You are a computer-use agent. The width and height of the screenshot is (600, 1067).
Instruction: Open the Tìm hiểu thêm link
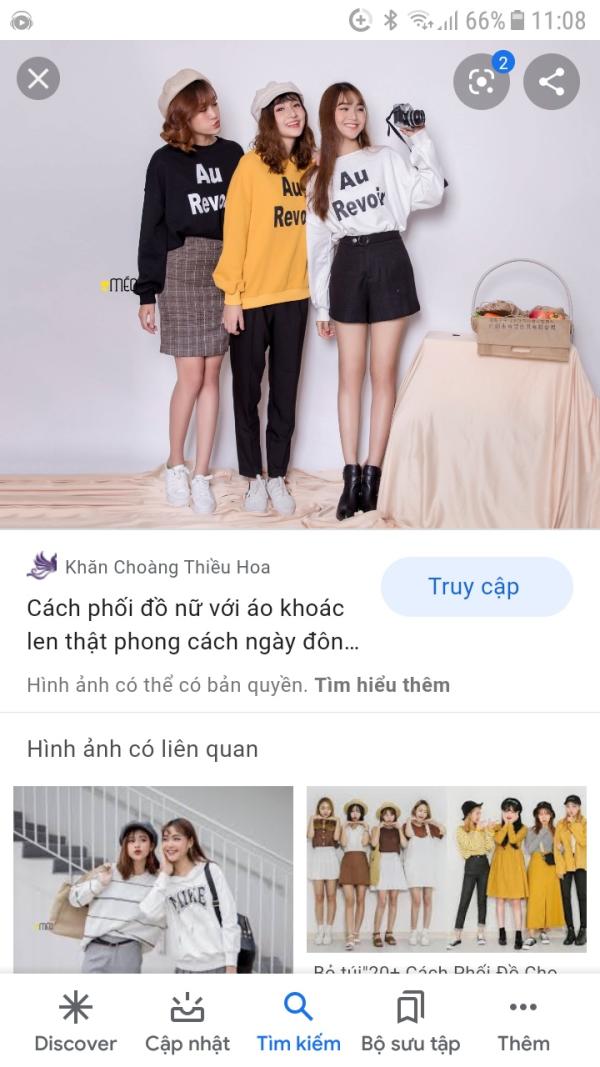pyautogui.click(x=382, y=685)
